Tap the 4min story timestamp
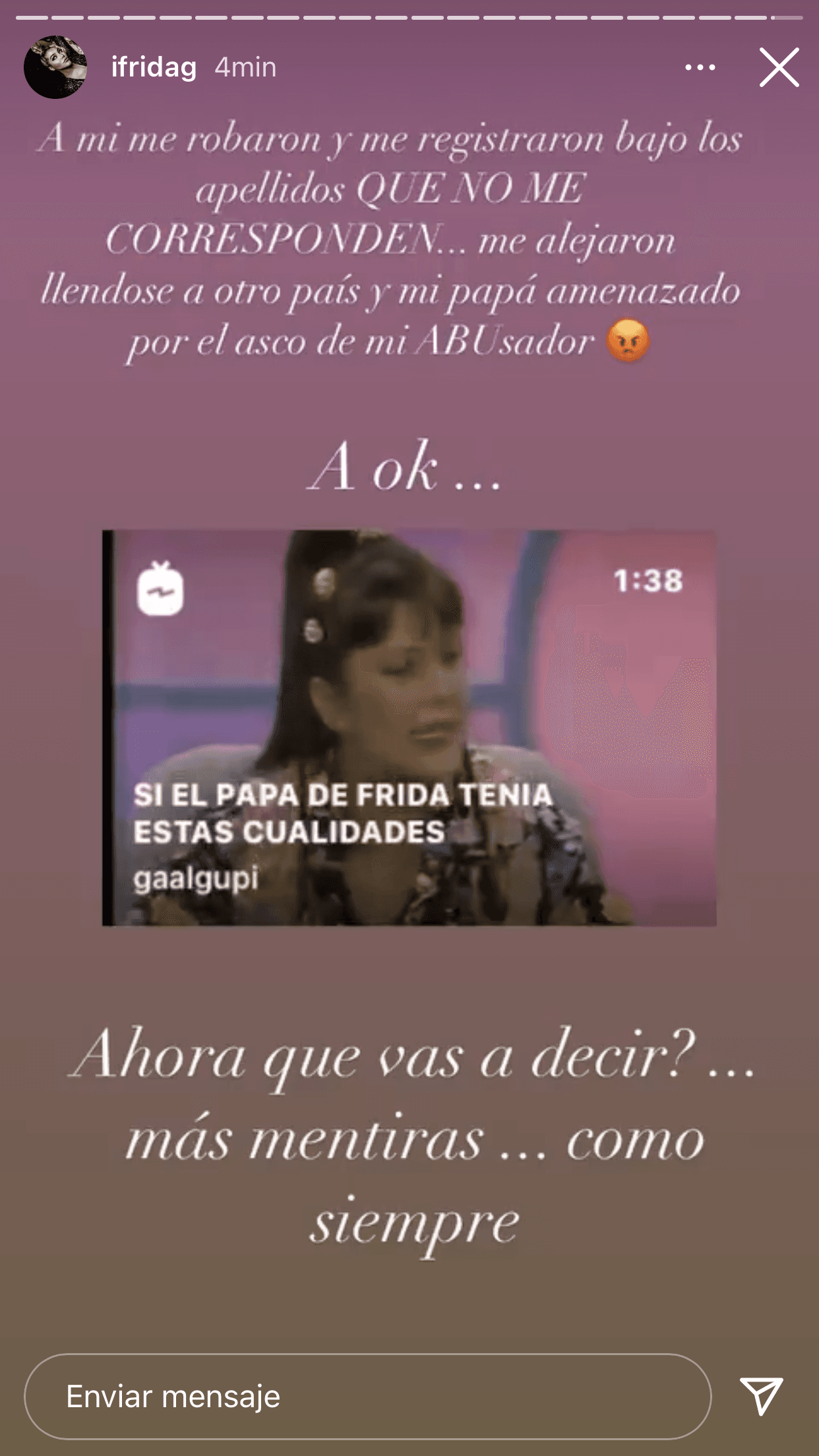The height and width of the screenshot is (1456, 819). click(245, 66)
